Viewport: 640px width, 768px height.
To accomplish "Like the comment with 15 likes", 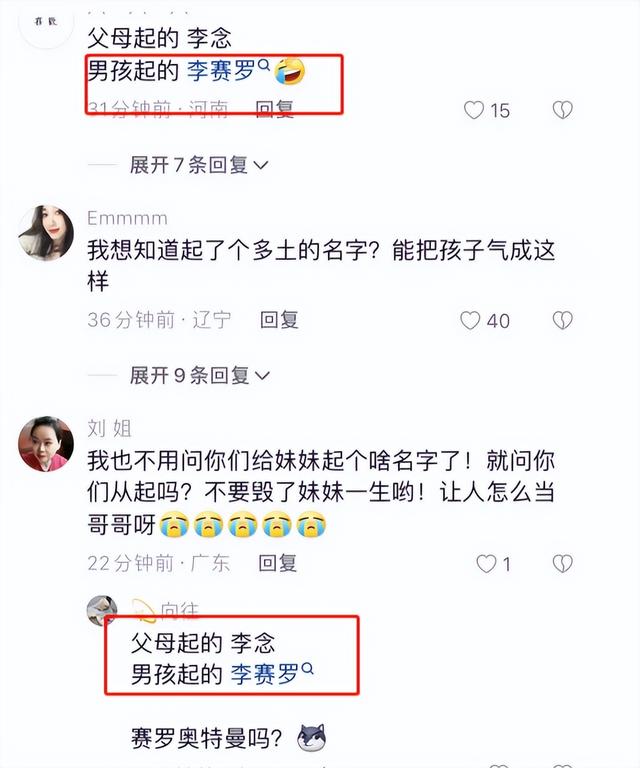I will pos(474,110).
